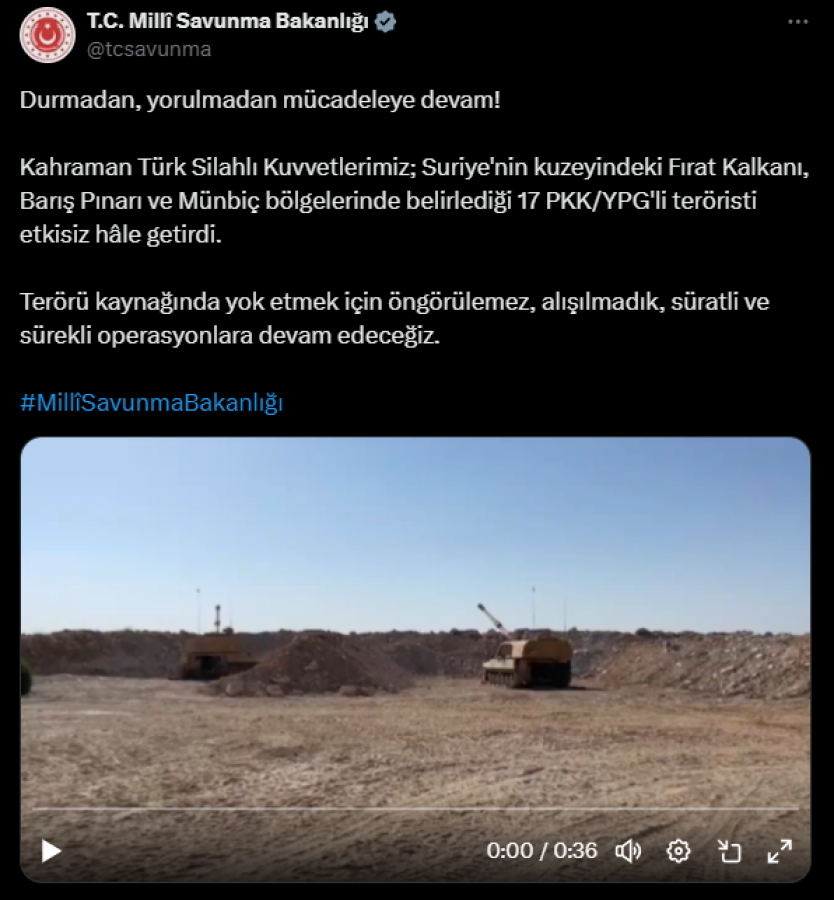Open the @tcsavunma account name link
Screen dimensions: 834x900
pyautogui.click(x=149, y=49)
